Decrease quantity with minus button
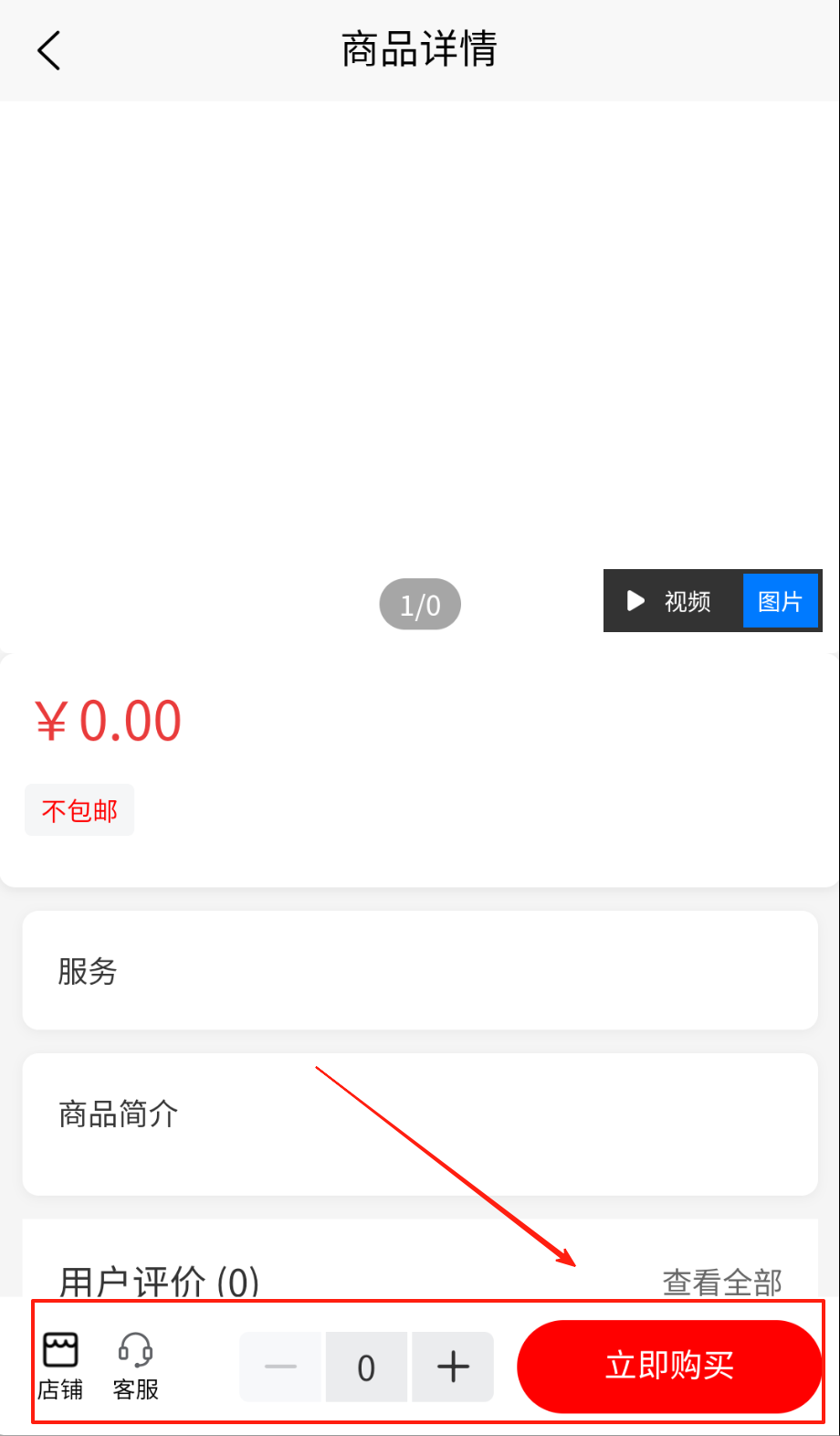840x1436 pixels. pyautogui.click(x=280, y=1367)
